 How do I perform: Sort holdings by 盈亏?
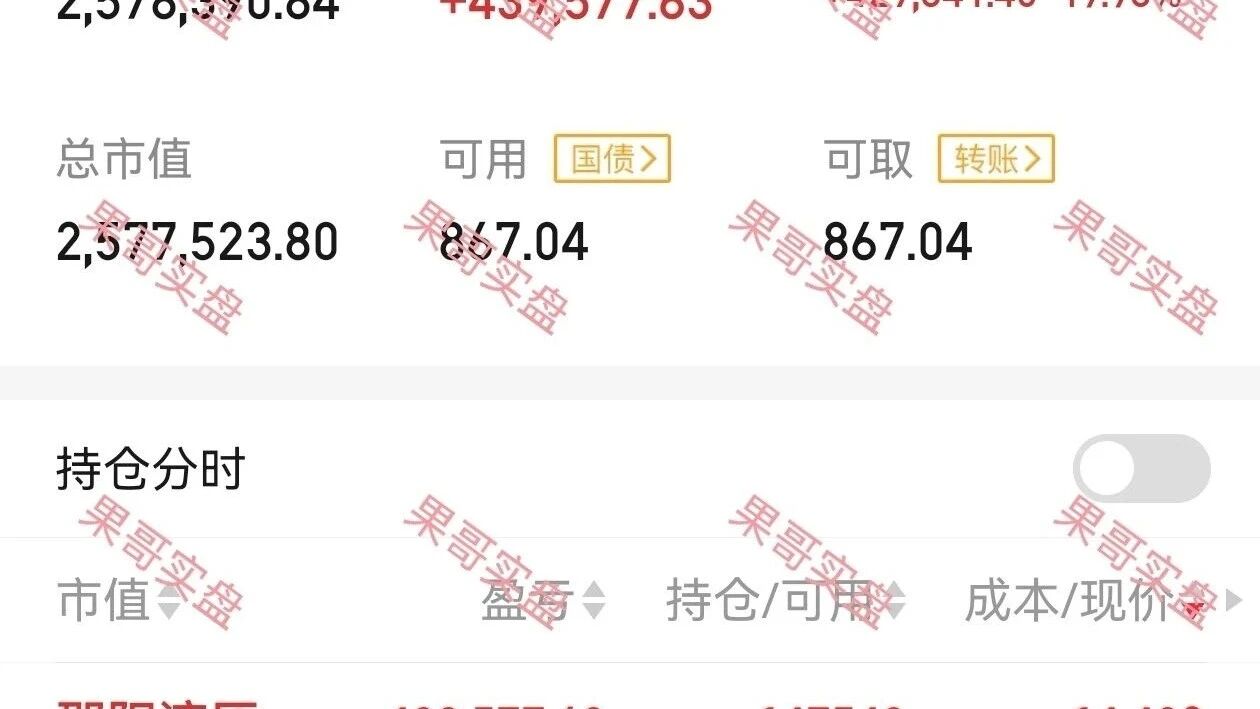543,601
